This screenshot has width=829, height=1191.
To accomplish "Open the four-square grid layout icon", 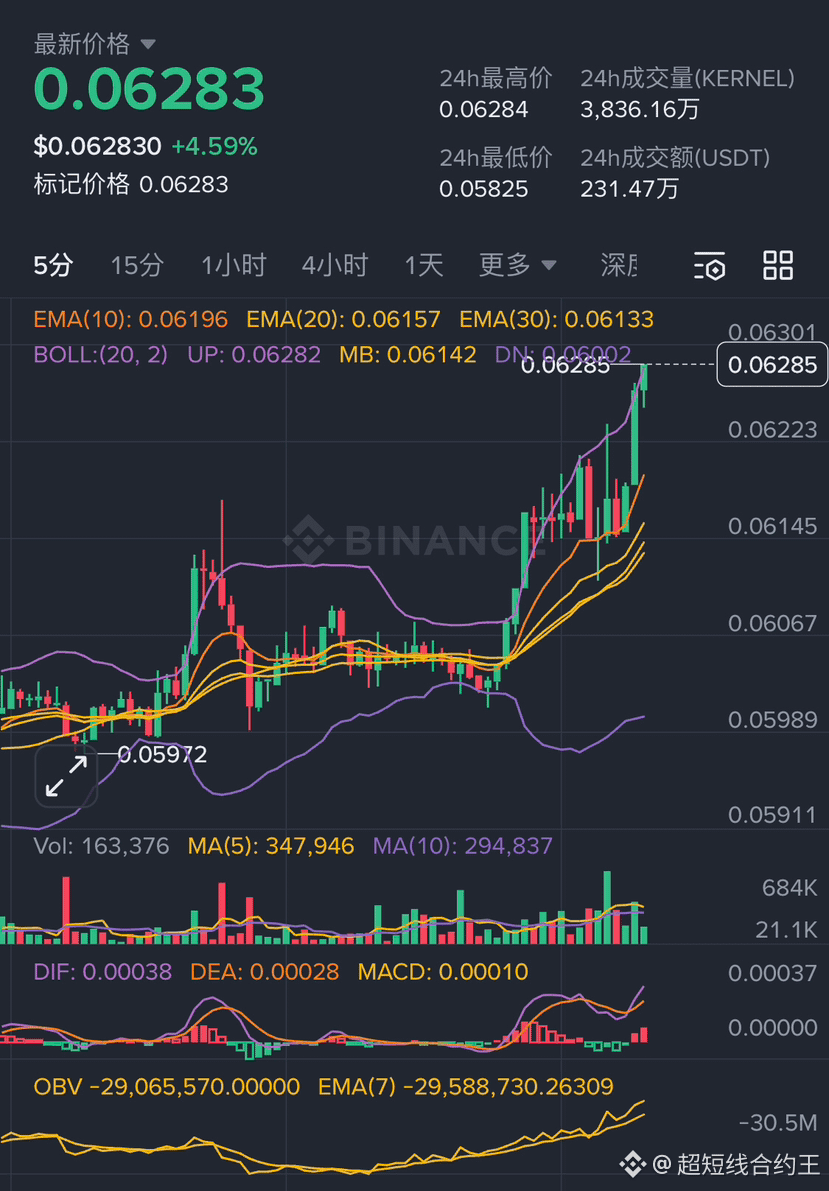I will 778,265.
